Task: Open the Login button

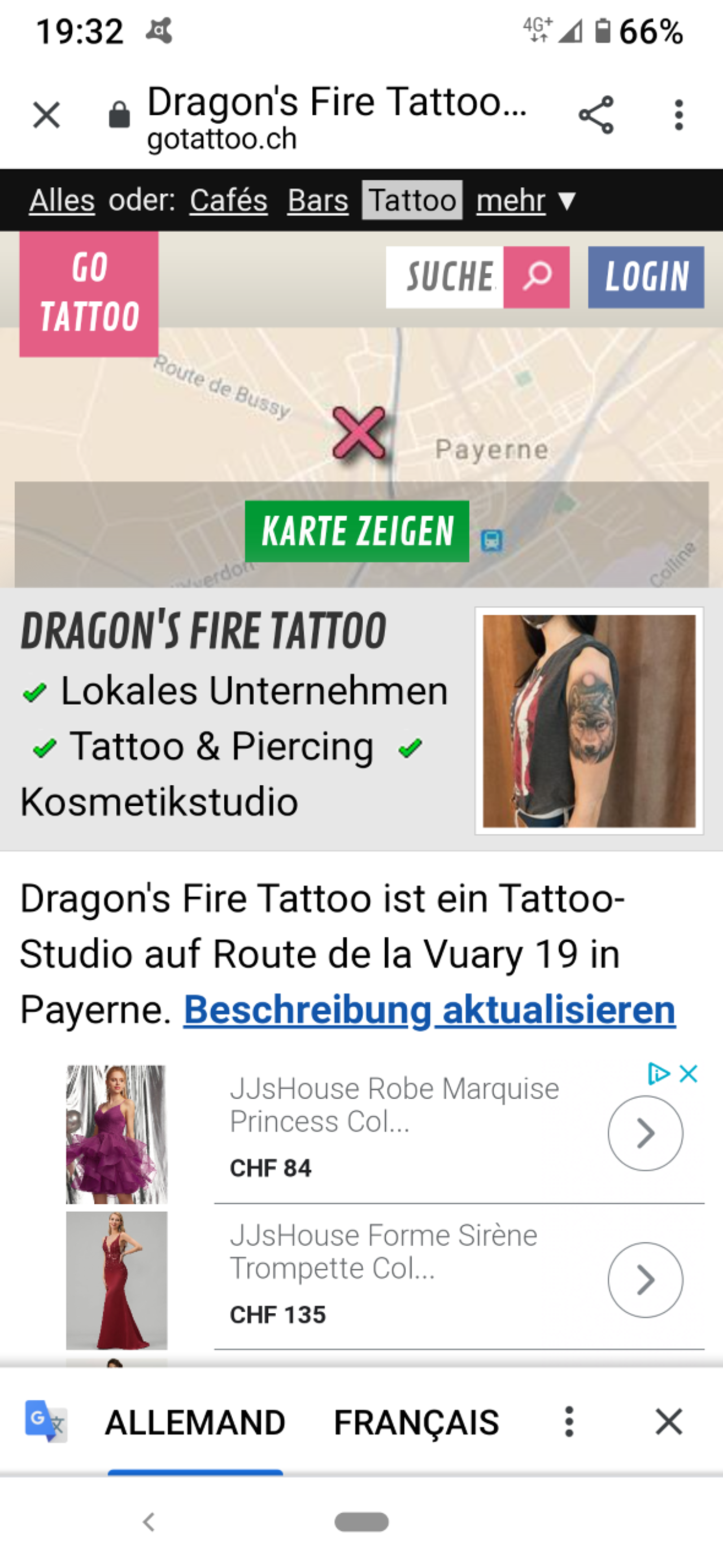Action: [x=646, y=277]
